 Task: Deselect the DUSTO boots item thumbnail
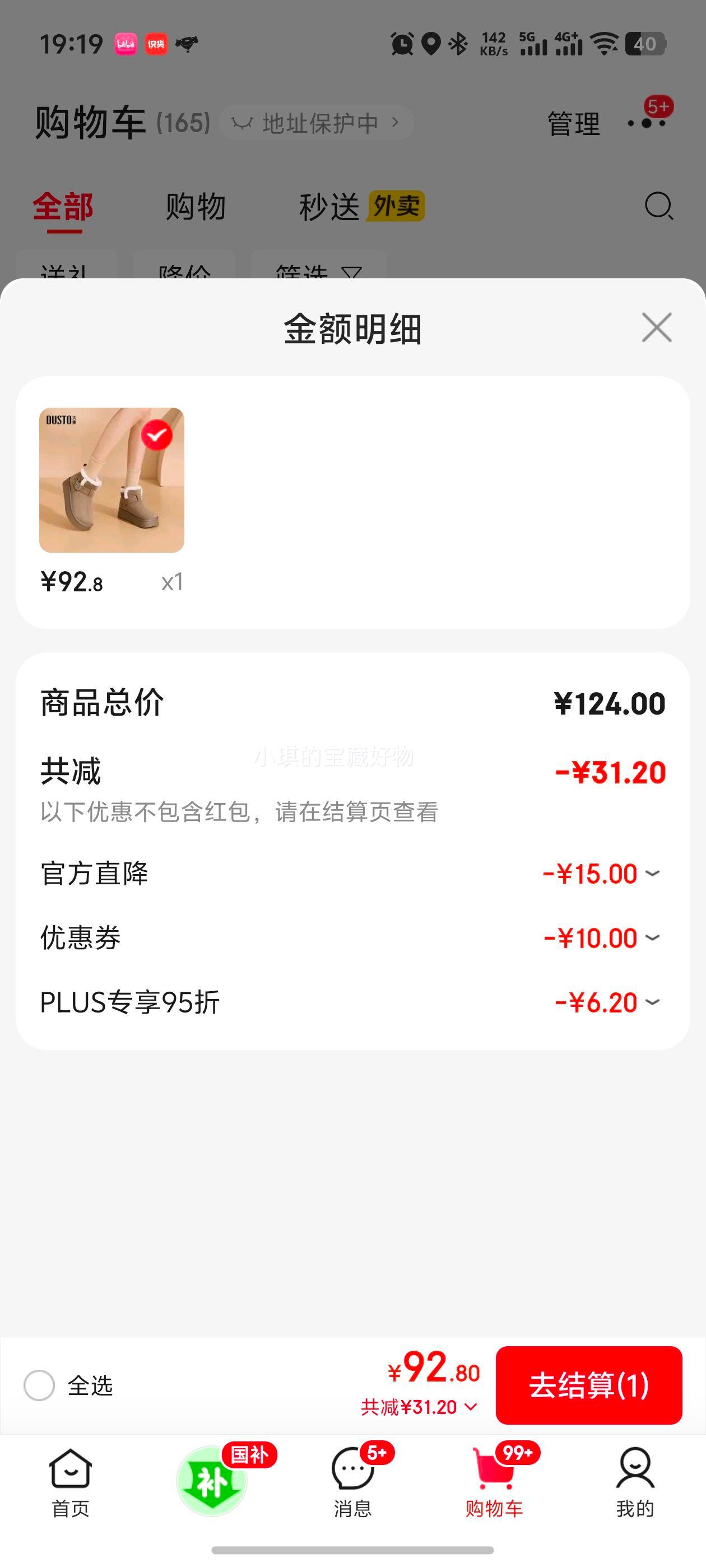coord(156,435)
